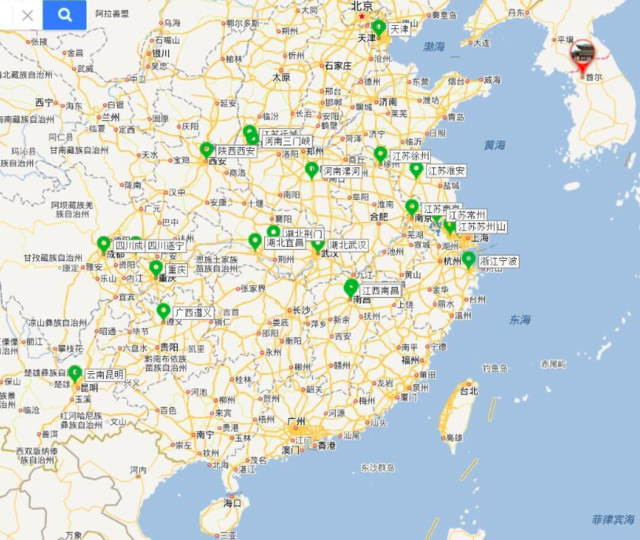Select the 江苏徐州 marker
Viewport: 640px width, 540px height.
point(381,154)
